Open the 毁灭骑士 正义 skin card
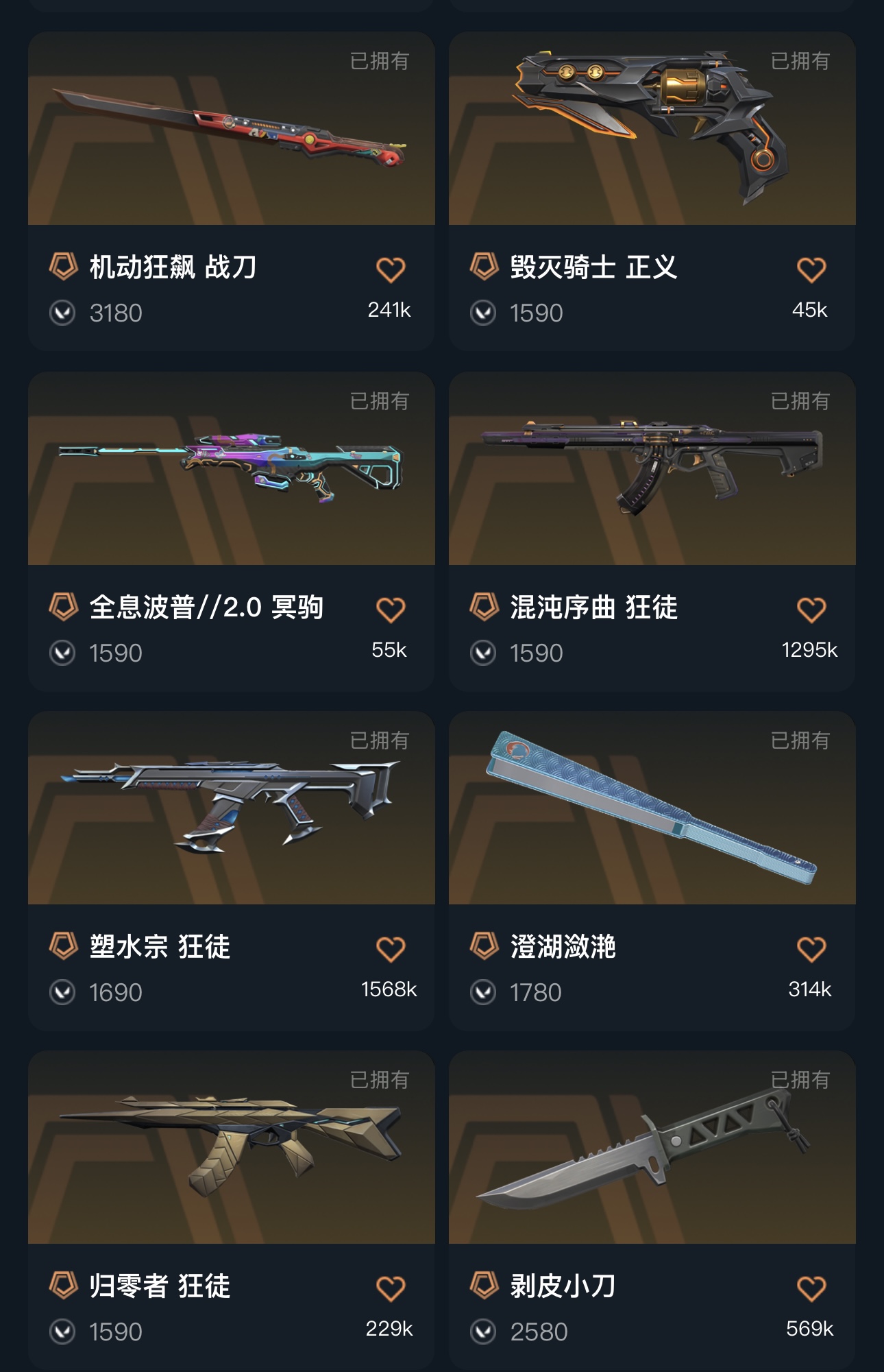The height and width of the screenshot is (1372, 884). (x=652, y=129)
